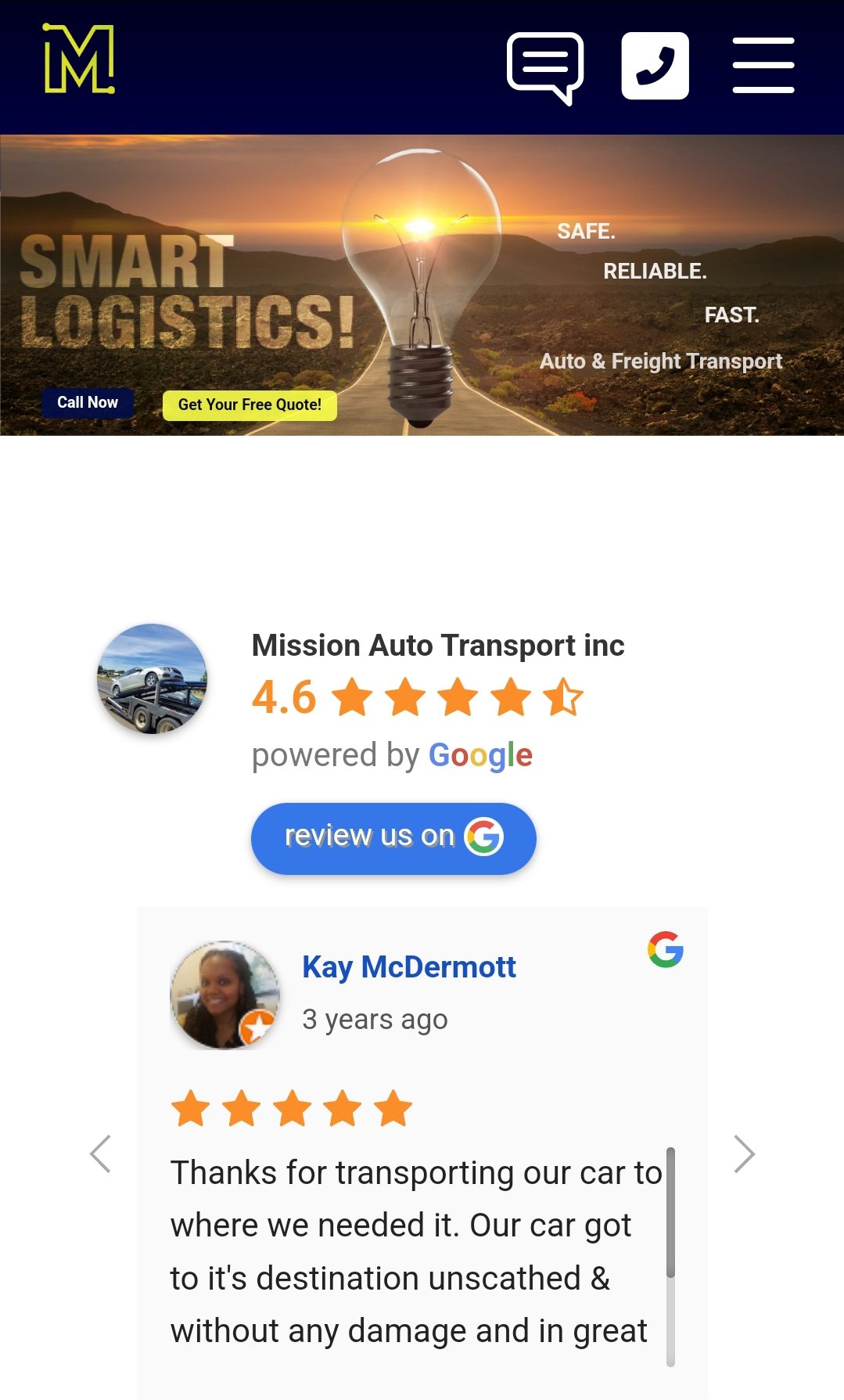Show the previous review with left arrow
Screen dimensions: 844x1400
101,1153
